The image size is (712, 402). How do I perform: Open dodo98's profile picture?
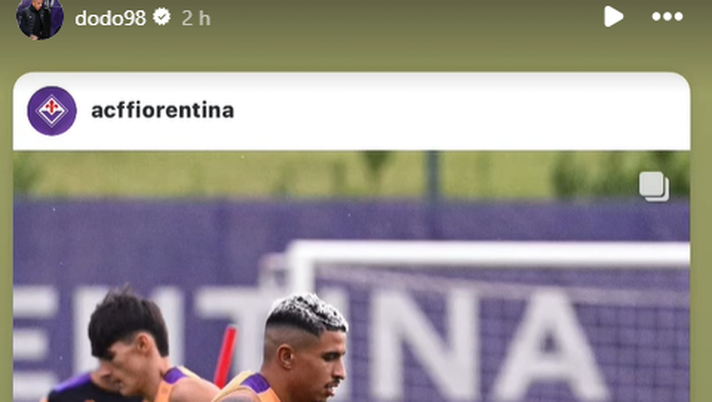pyautogui.click(x=40, y=17)
